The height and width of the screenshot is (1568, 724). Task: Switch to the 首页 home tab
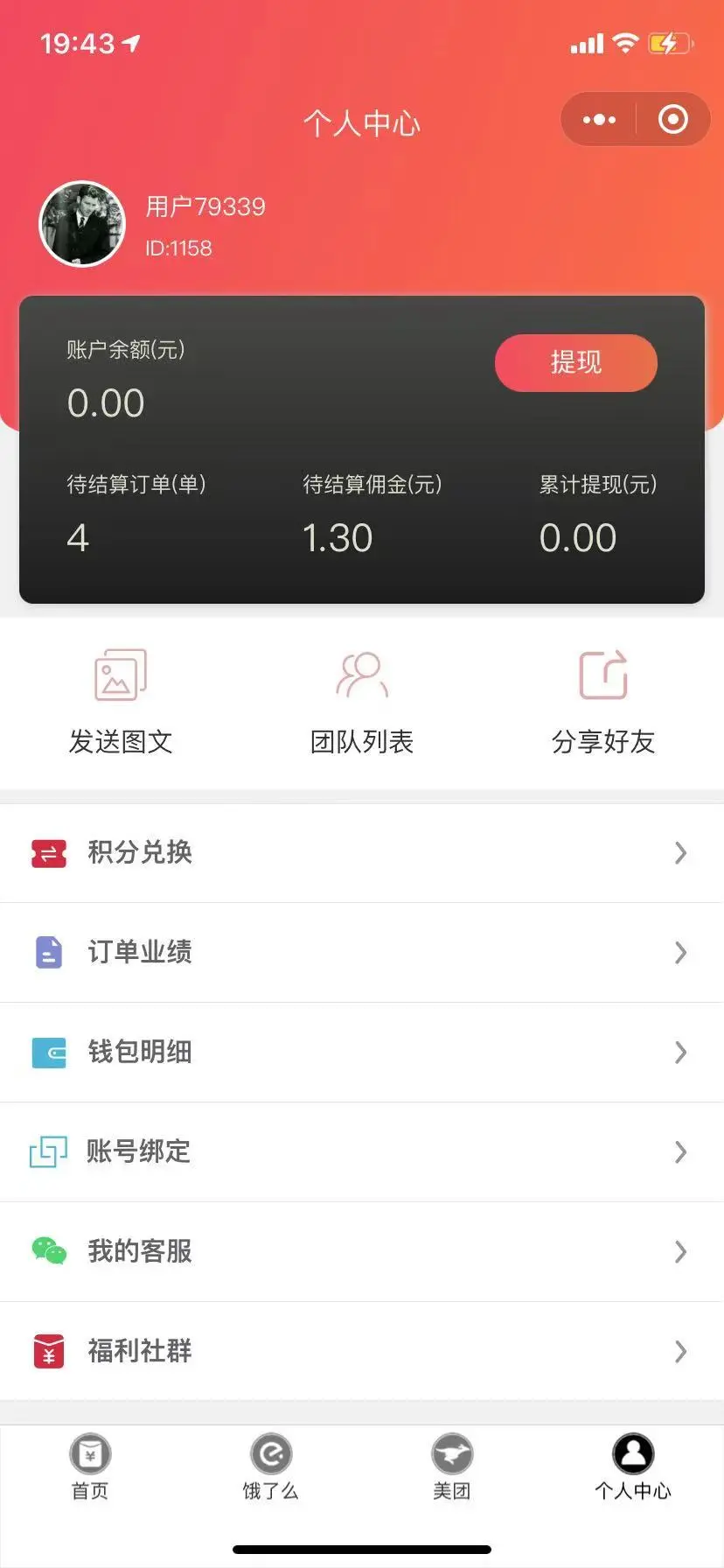point(90,1467)
